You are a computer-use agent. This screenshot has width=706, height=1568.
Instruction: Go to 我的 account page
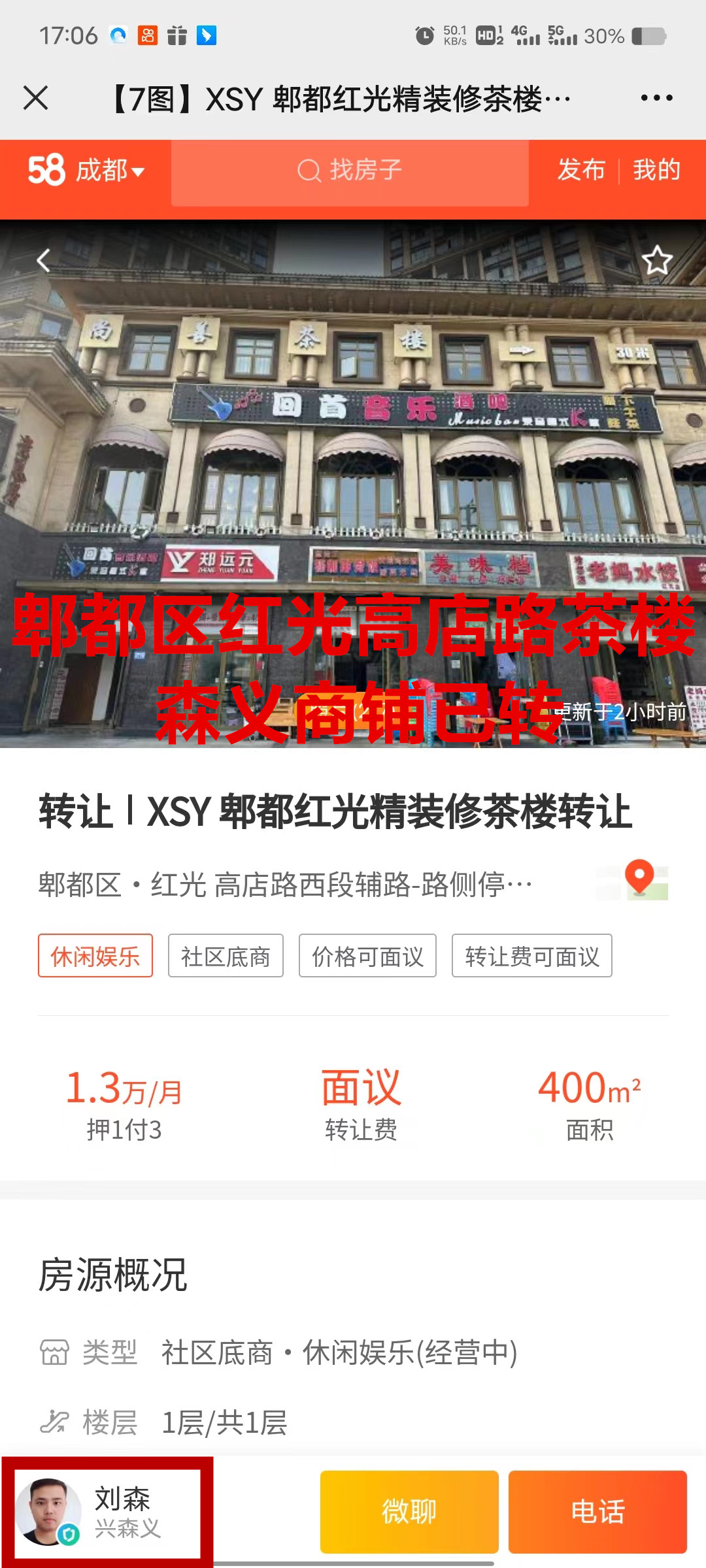coord(656,170)
